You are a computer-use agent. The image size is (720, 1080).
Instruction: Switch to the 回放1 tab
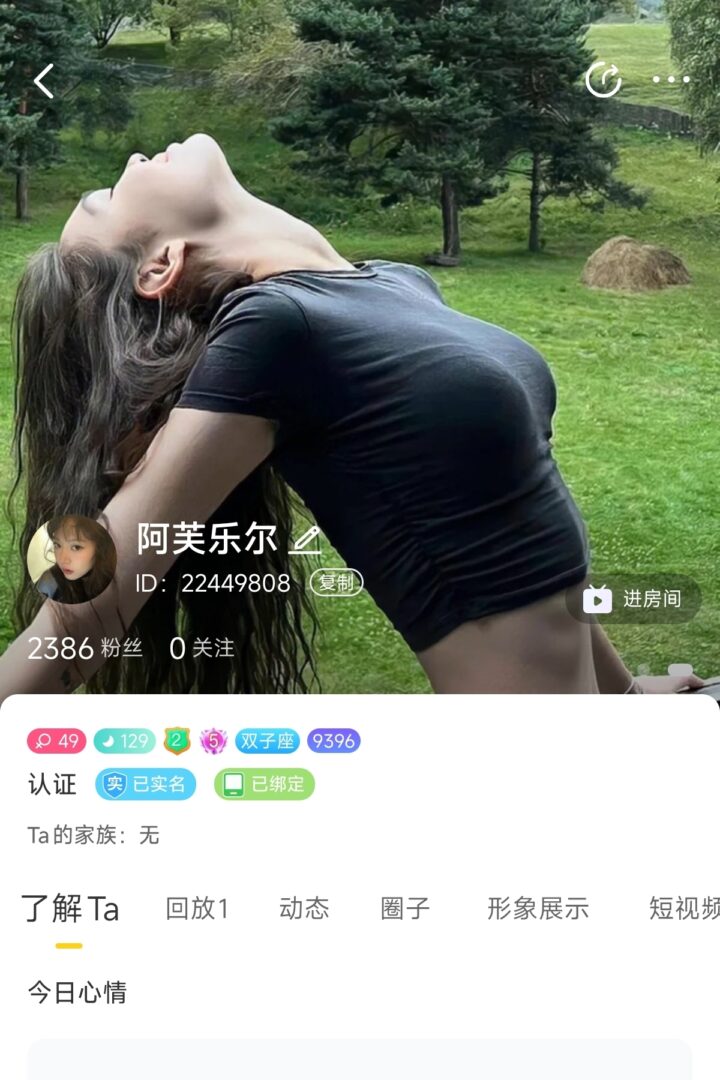click(x=197, y=908)
